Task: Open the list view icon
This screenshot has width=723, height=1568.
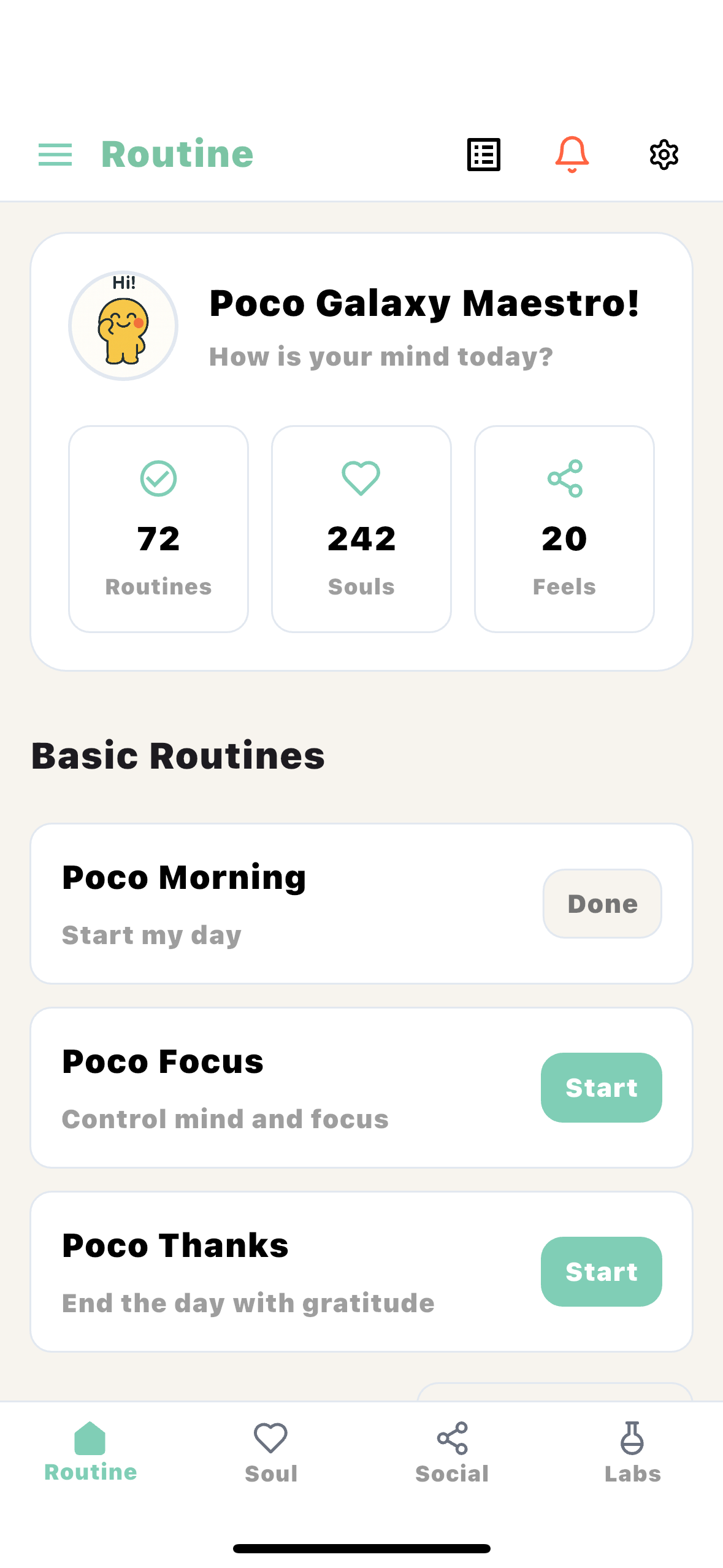Action: point(484,154)
